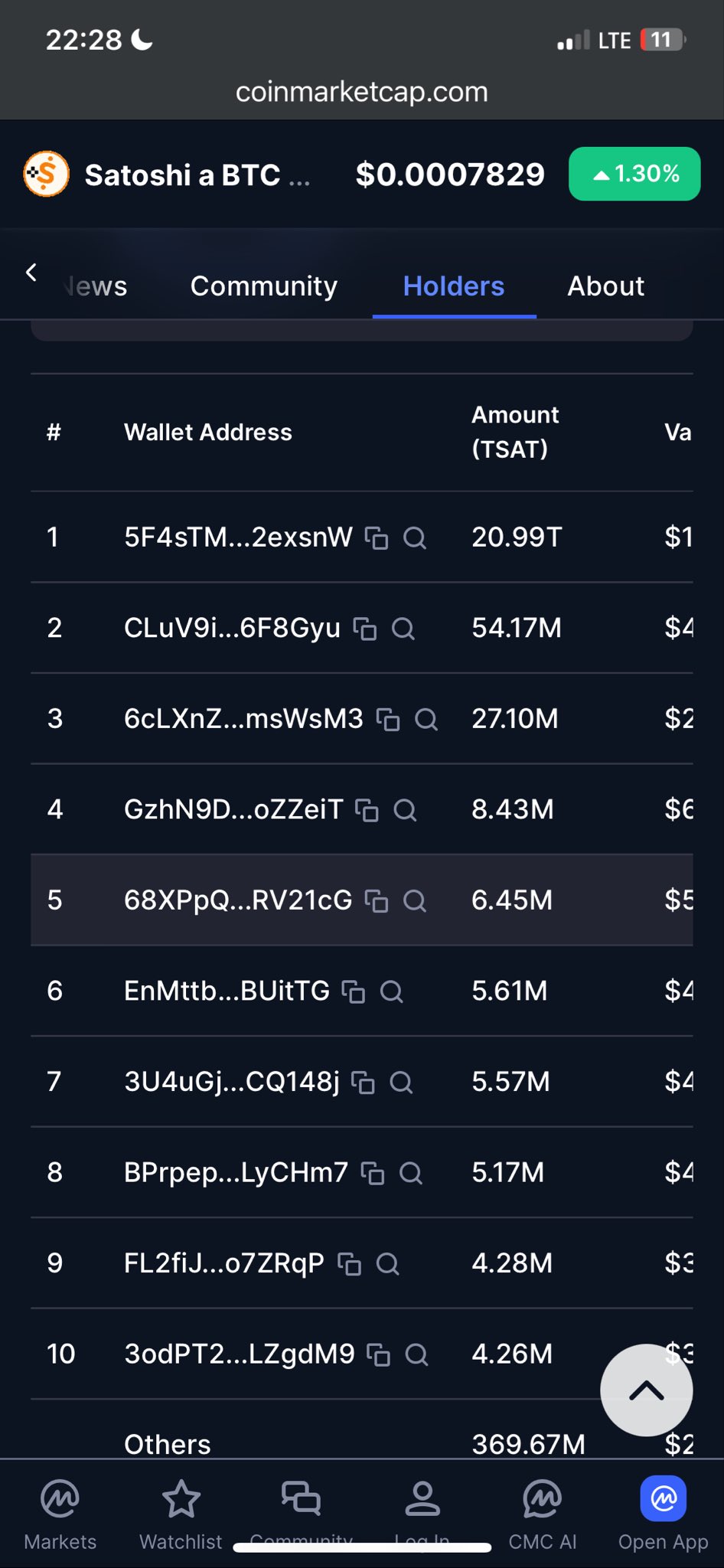This screenshot has height=1568, width=724.
Task: Open the About tab
Action: tap(605, 286)
